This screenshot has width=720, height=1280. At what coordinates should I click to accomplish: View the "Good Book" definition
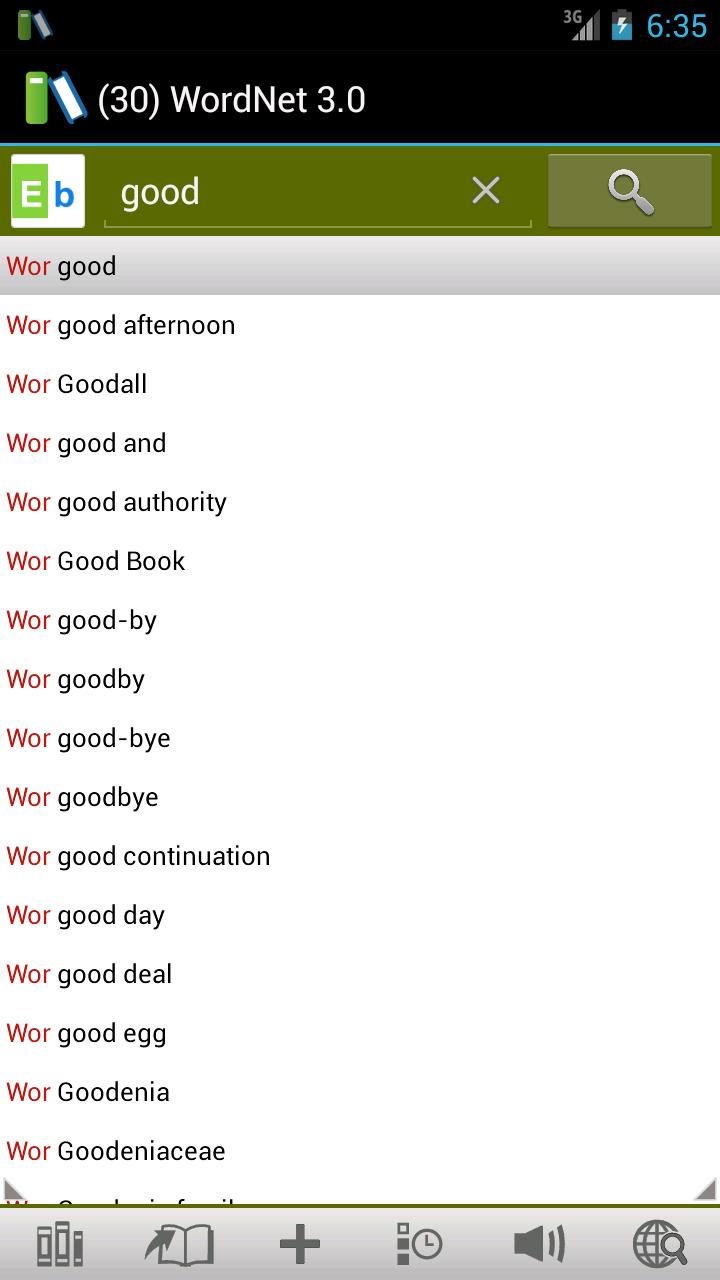click(121, 561)
